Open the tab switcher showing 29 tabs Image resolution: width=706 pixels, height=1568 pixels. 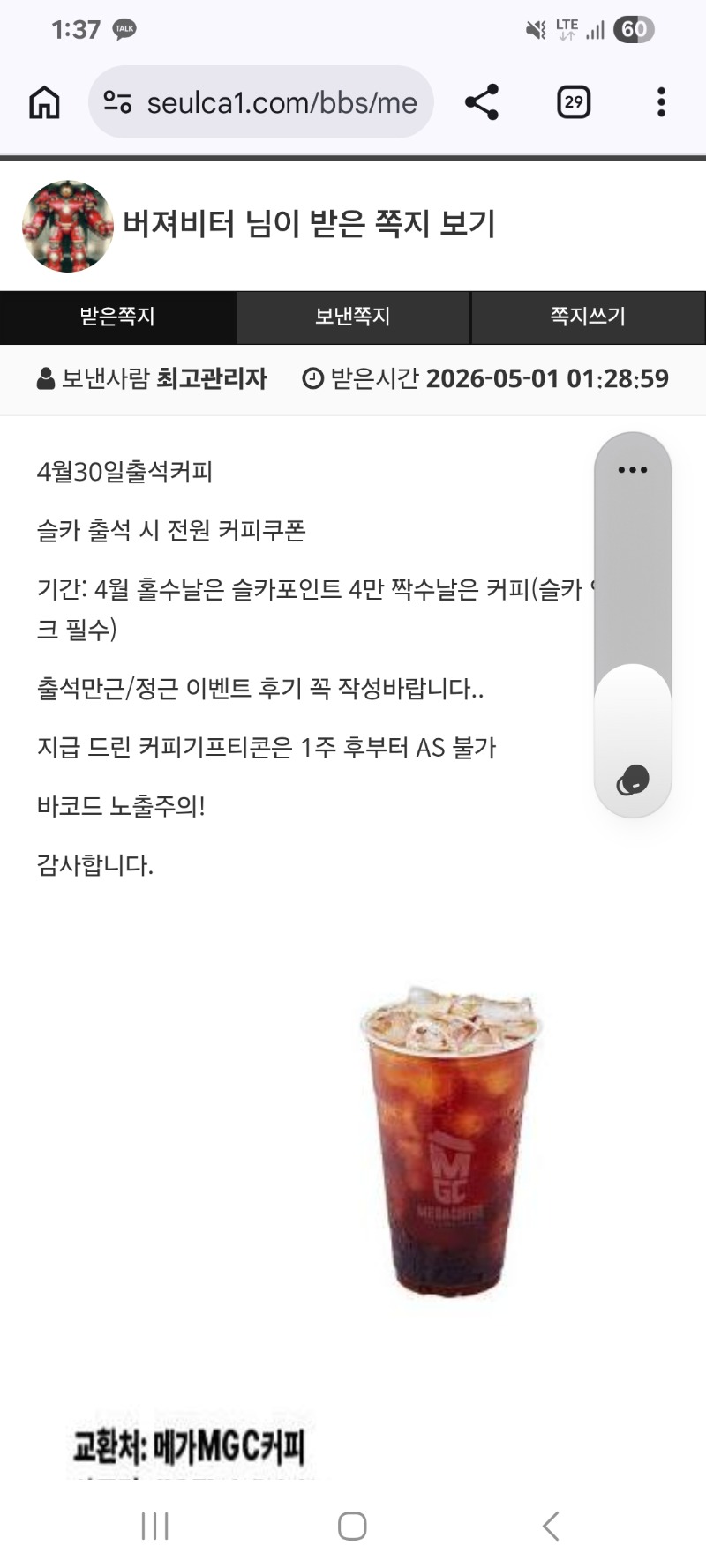574,102
